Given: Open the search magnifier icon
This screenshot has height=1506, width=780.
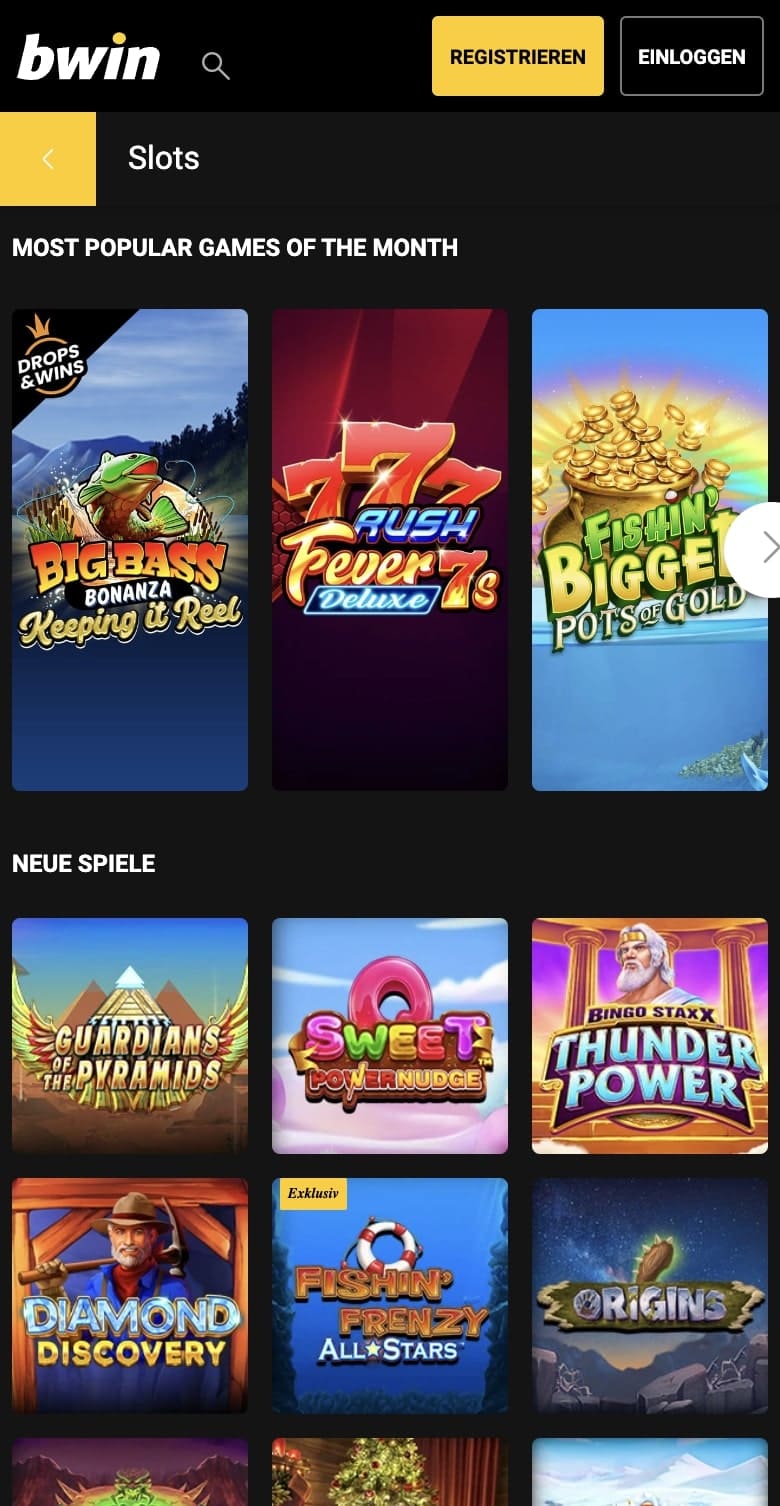Looking at the screenshot, I should pos(215,66).
